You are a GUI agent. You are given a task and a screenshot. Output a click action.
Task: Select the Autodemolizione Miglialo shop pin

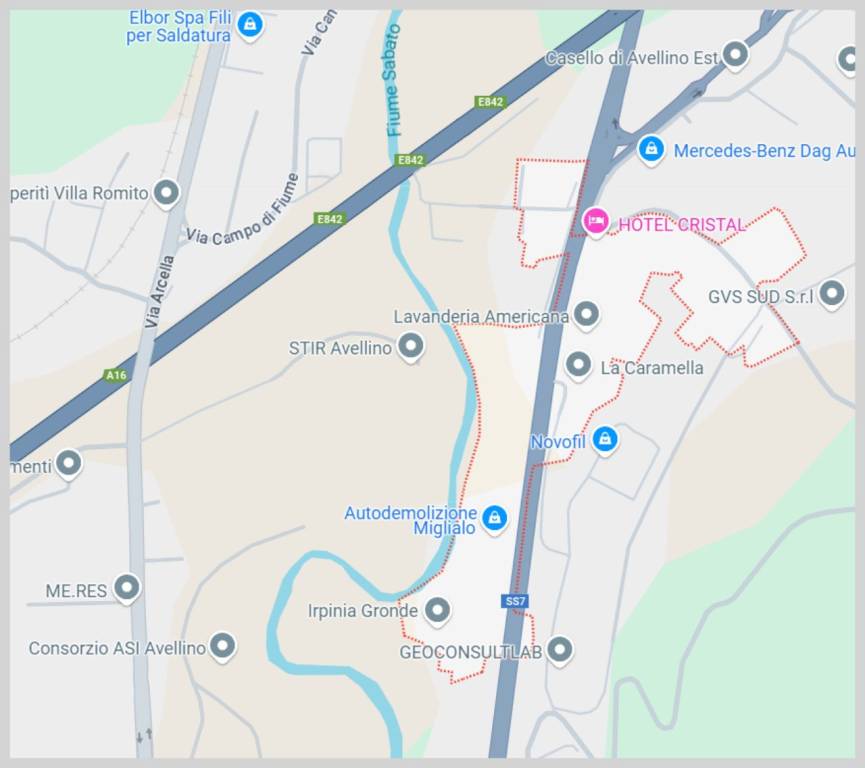tap(494, 517)
